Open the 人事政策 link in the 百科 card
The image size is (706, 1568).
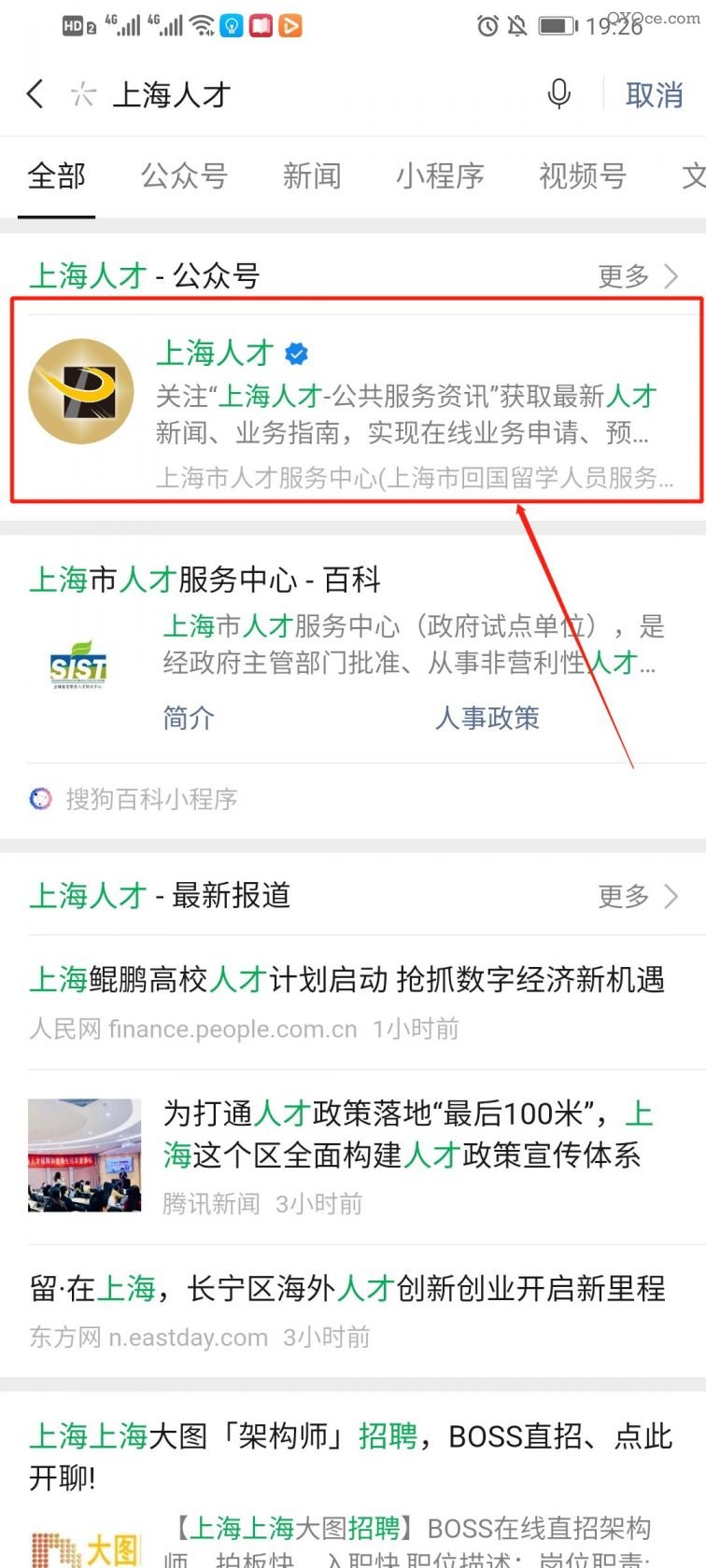(487, 718)
